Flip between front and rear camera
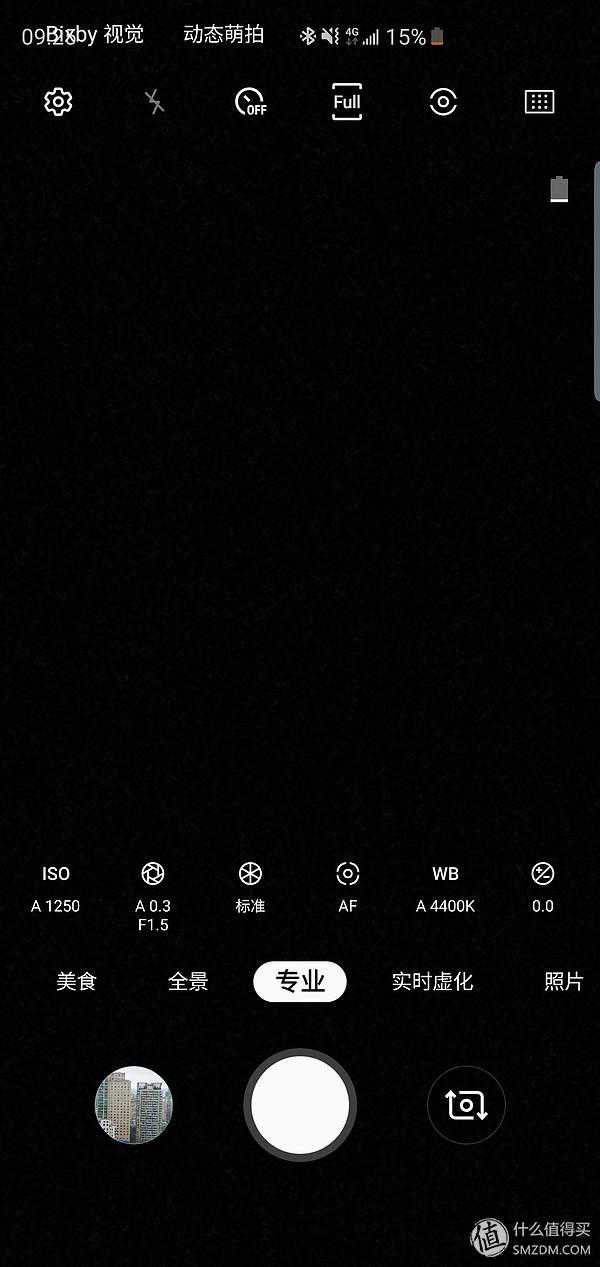 point(466,1105)
